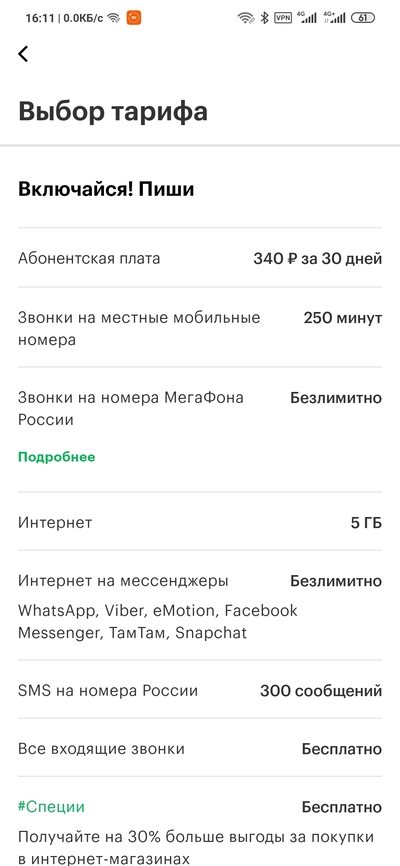Screen dimensions: 400x866
Task: Go back using the top arrow
Action: (x=23, y=54)
